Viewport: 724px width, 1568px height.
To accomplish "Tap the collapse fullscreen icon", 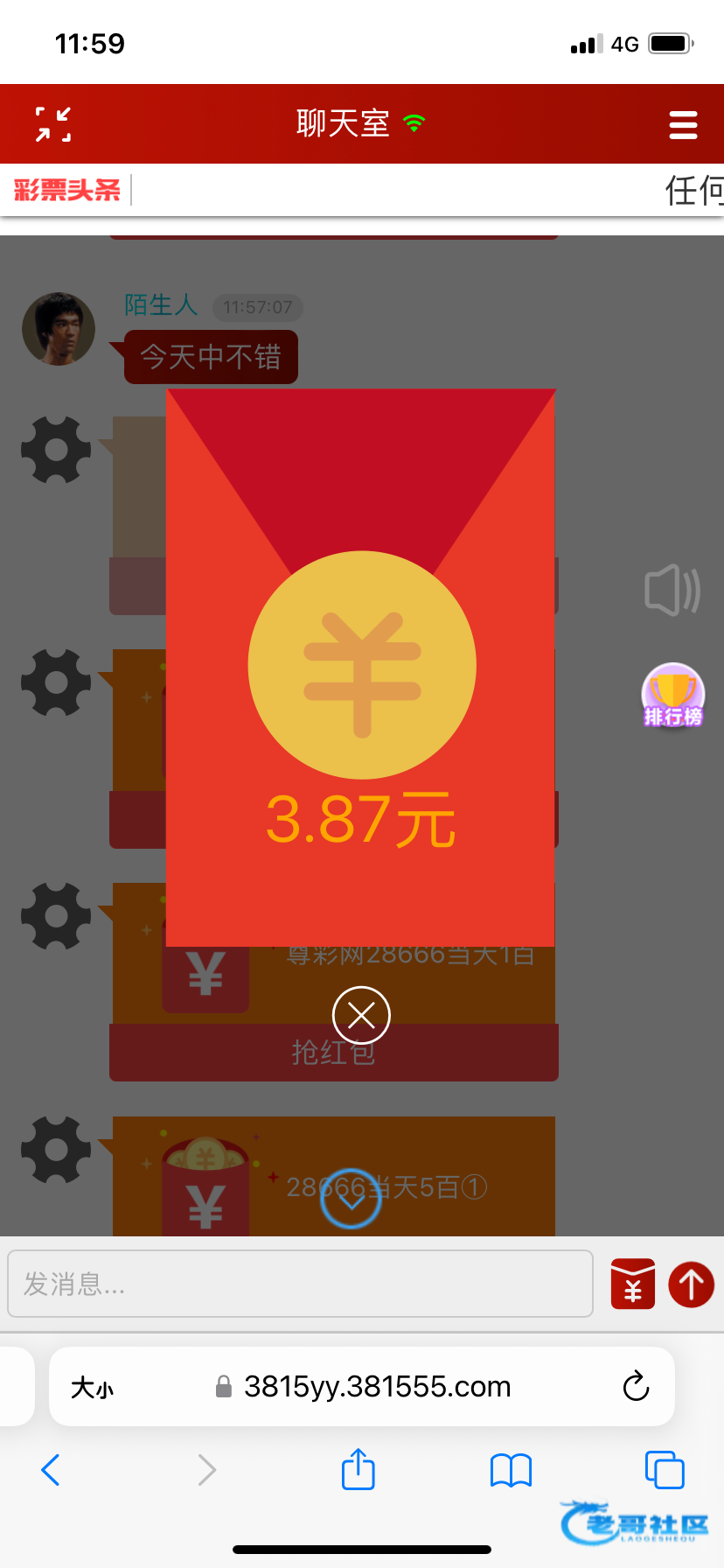I will coord(53,124).
